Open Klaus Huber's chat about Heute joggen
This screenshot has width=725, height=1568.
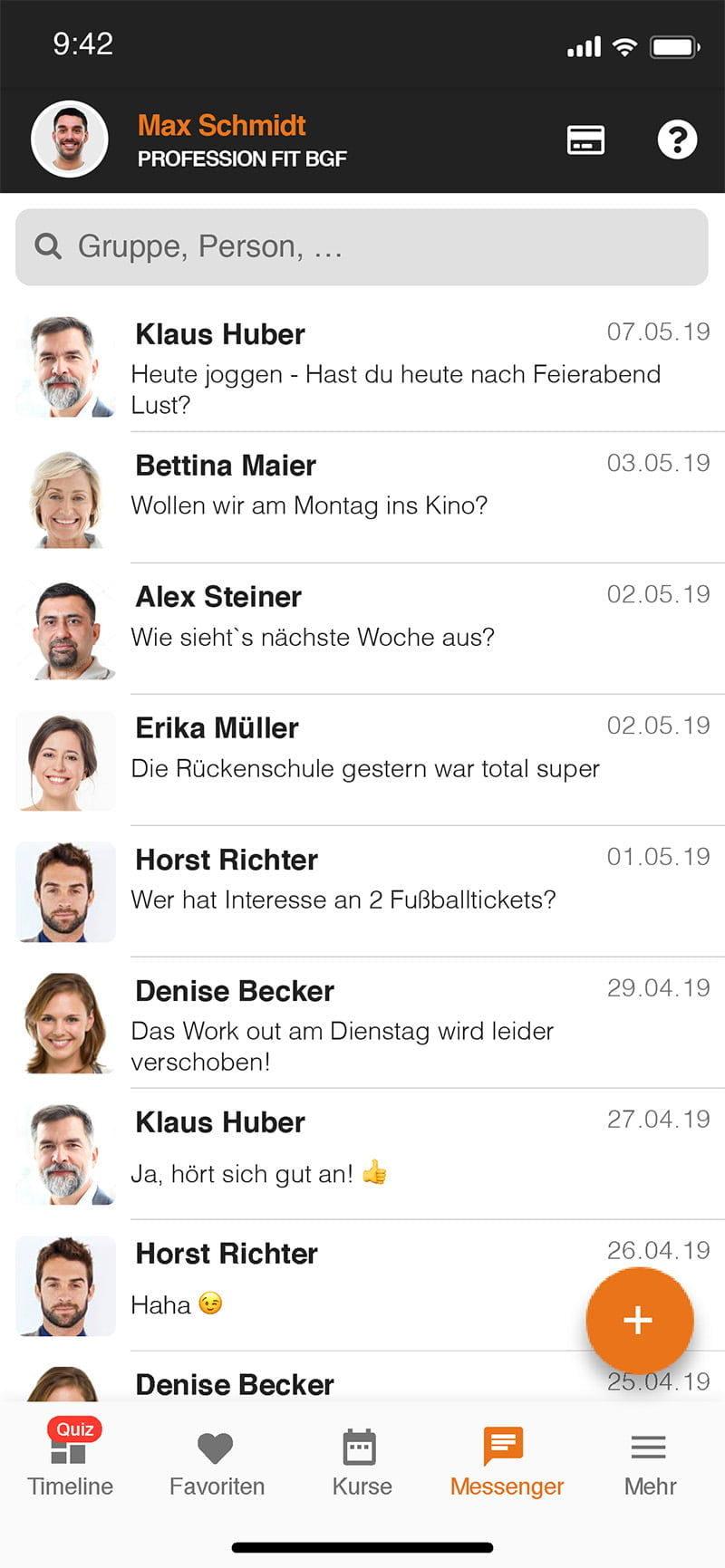pos(362,367)
